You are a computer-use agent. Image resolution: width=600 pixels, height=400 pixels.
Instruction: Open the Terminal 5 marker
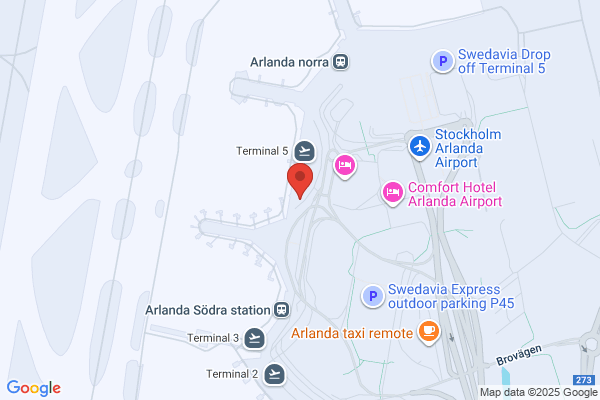point(305,151)
